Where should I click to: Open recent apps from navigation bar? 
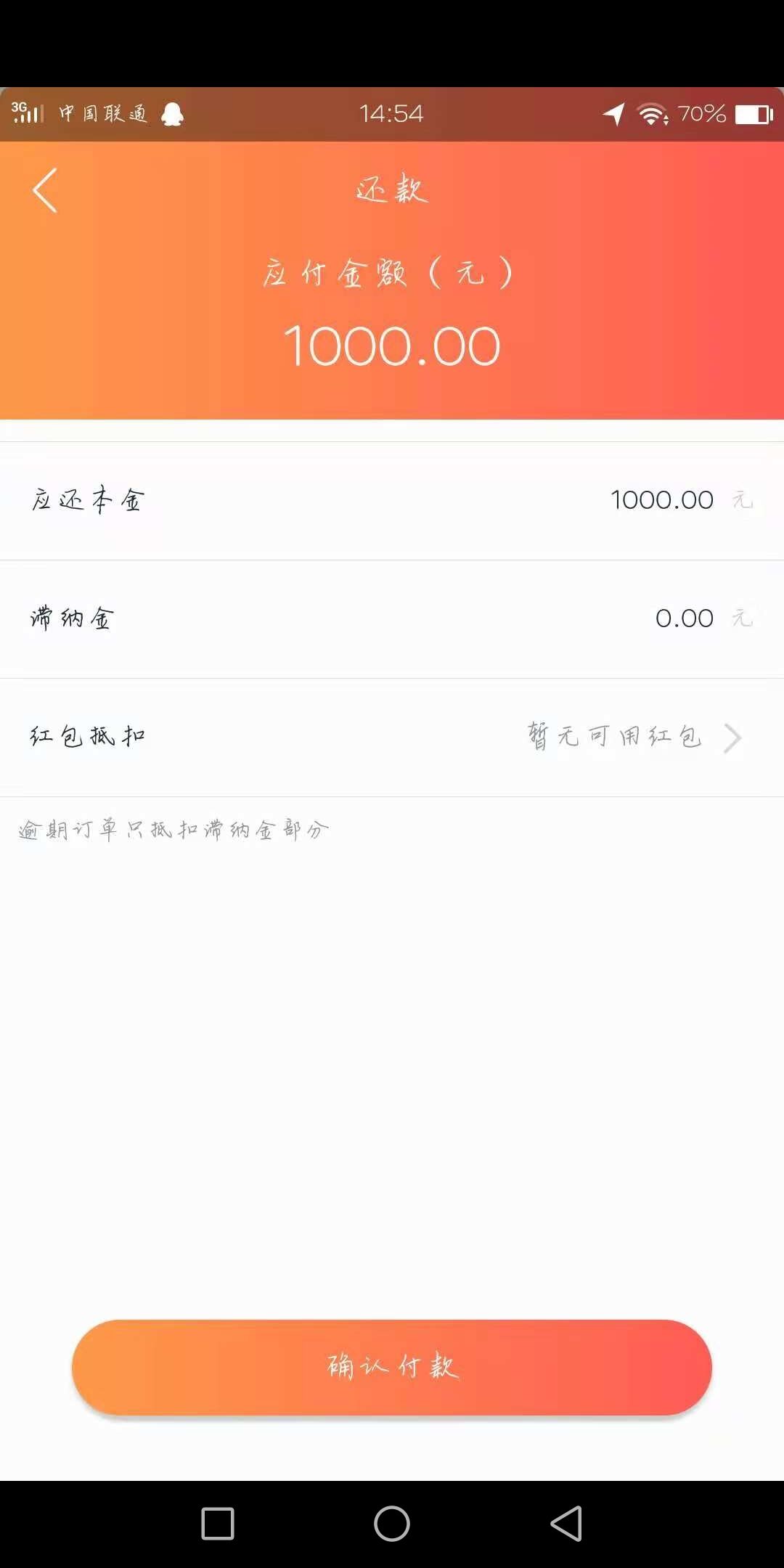pyautogui.click(x=218, y=1523)
